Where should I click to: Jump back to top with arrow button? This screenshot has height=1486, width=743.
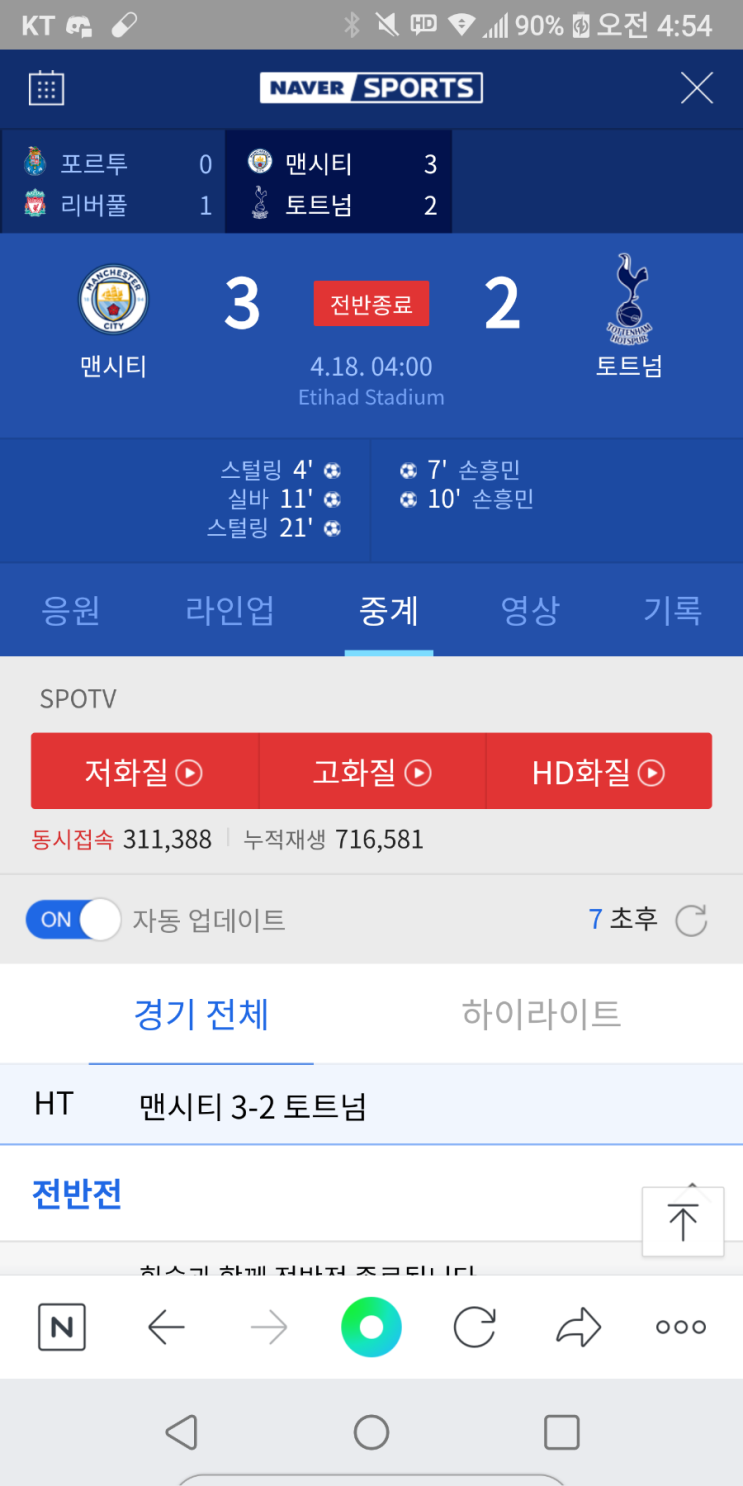click(683, 1222)
